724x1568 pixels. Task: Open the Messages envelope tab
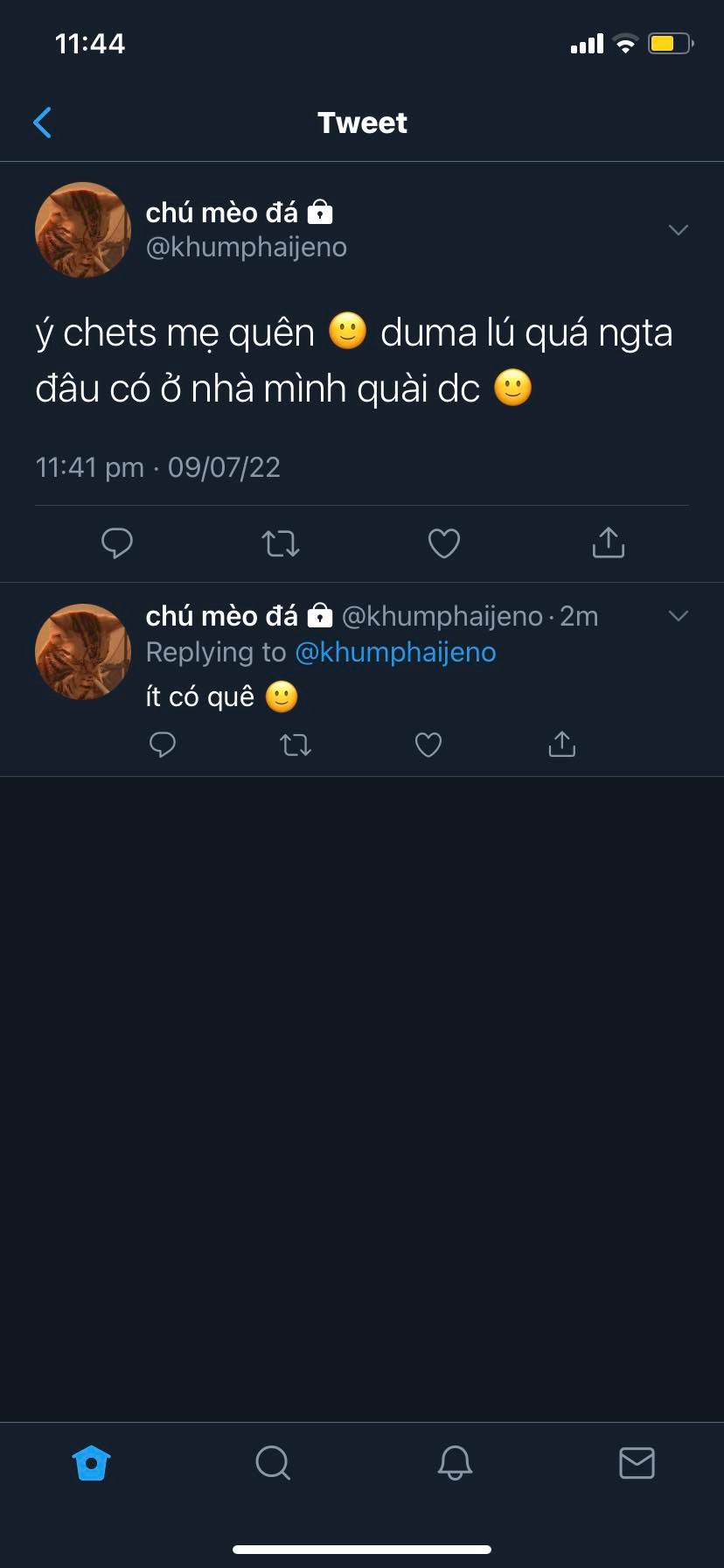pyautogui.click(x=637, y=1462)
